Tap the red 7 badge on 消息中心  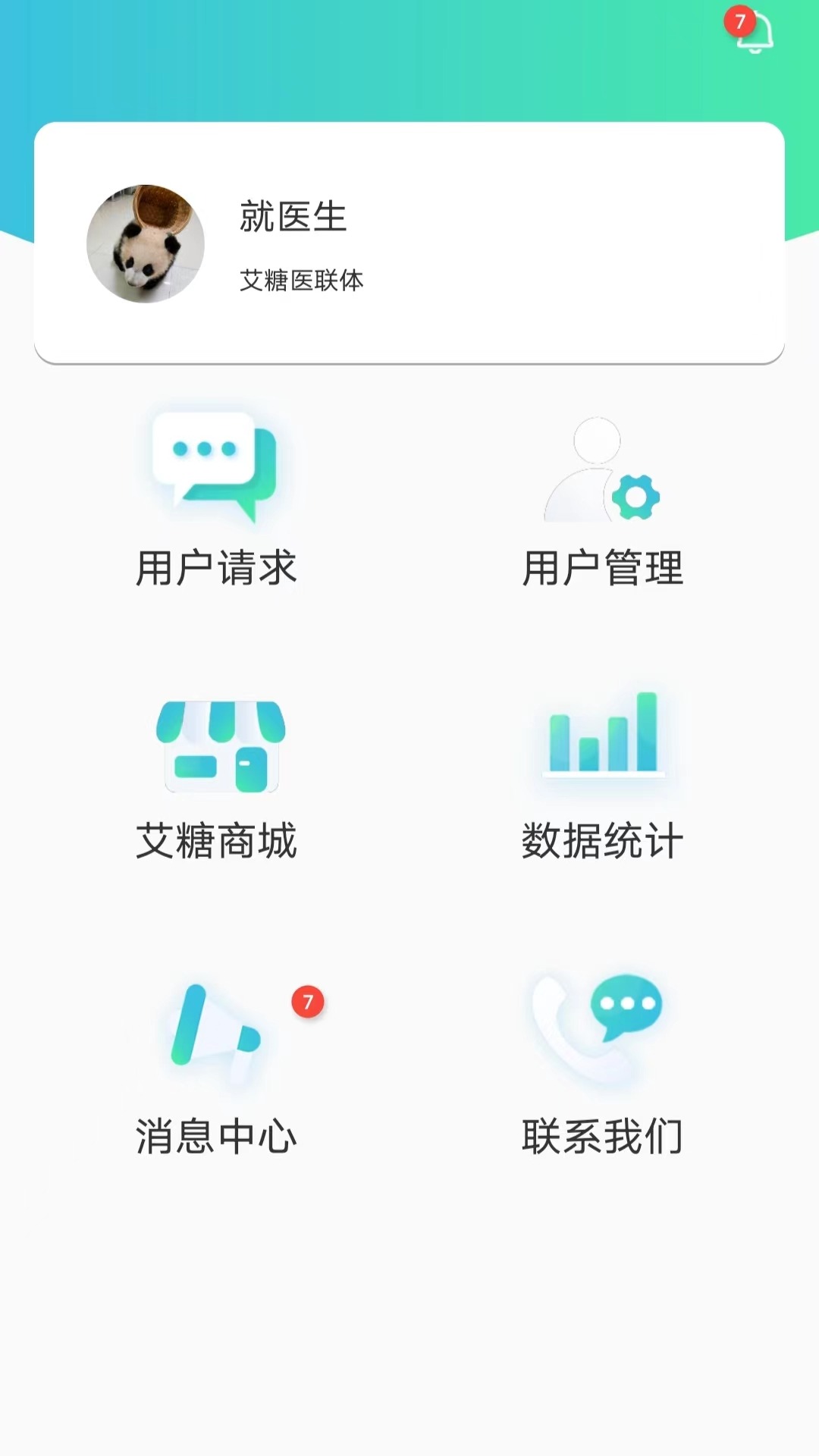307,1000
